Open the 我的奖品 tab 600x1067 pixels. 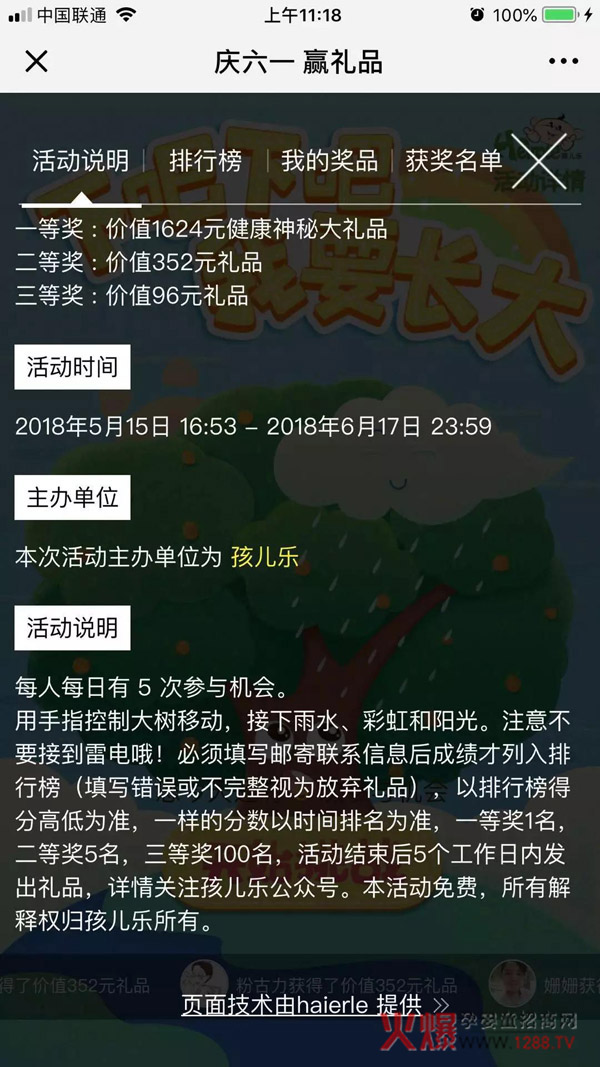click(329, 161)
